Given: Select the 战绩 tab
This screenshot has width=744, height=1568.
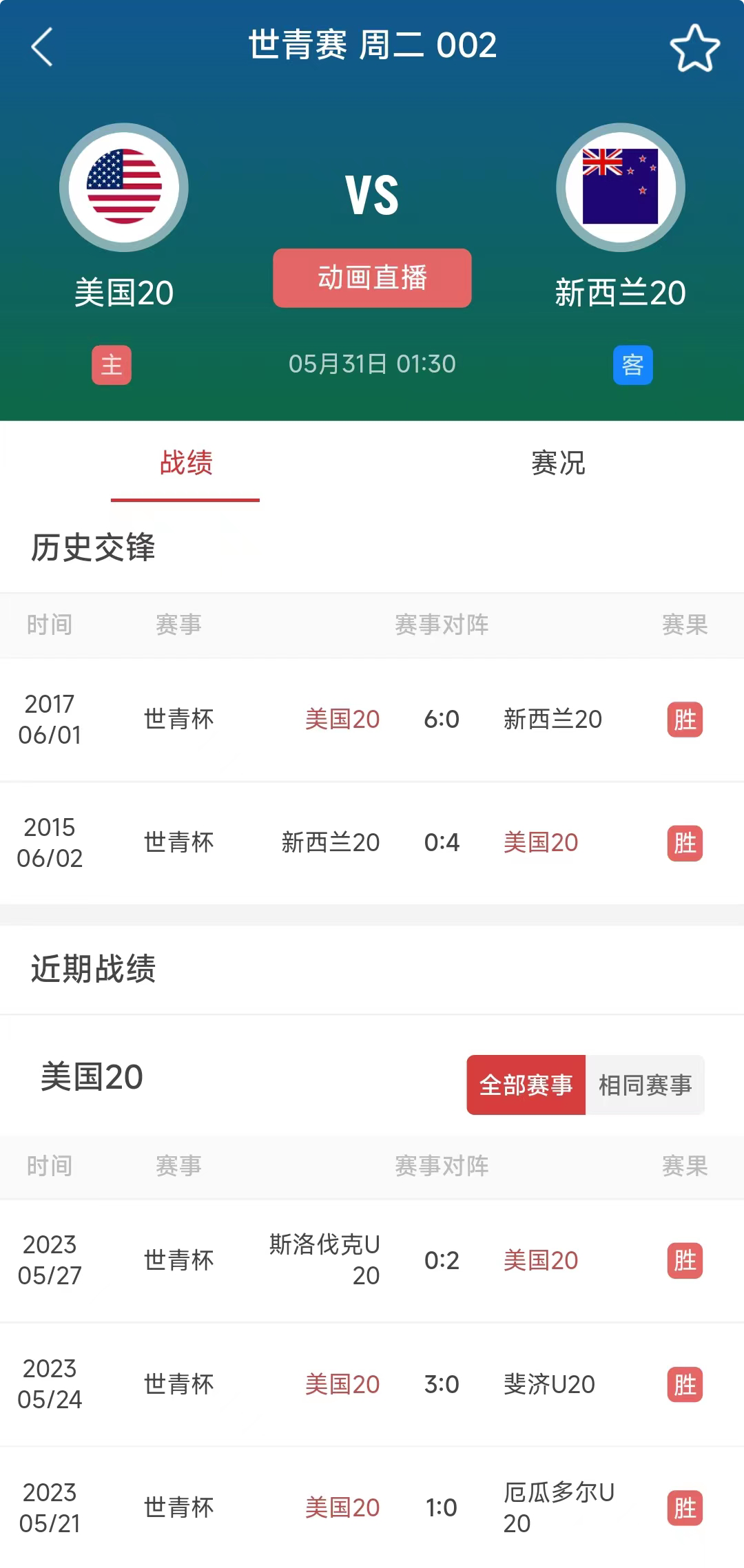Looking at the screenshot, I should pyautogui.click(x=186, y=463).
